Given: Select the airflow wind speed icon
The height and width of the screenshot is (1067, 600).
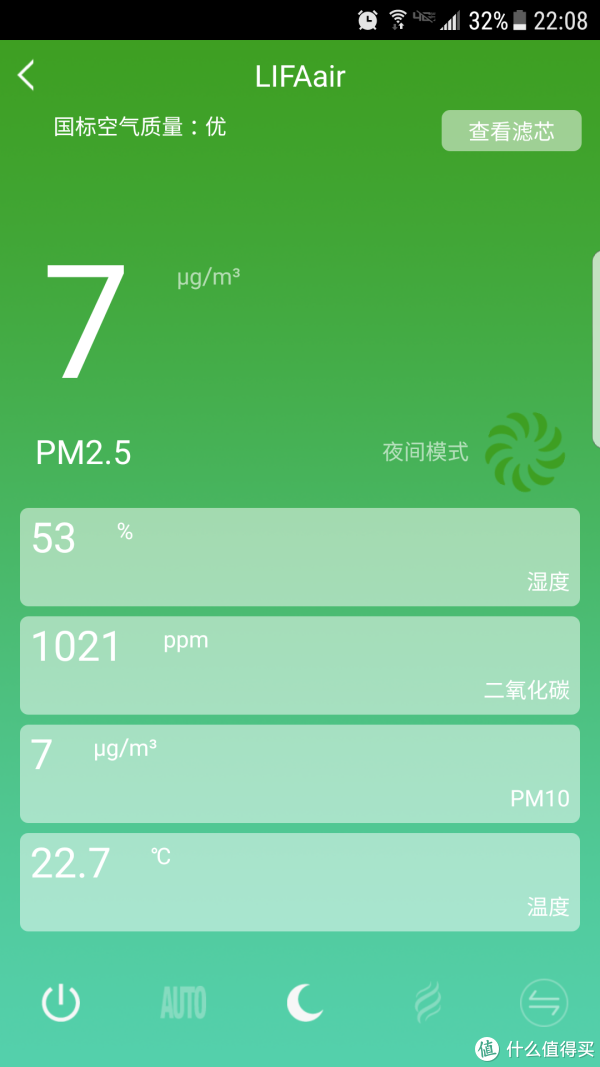Looking at the screenshot, I should point(428,1002).
